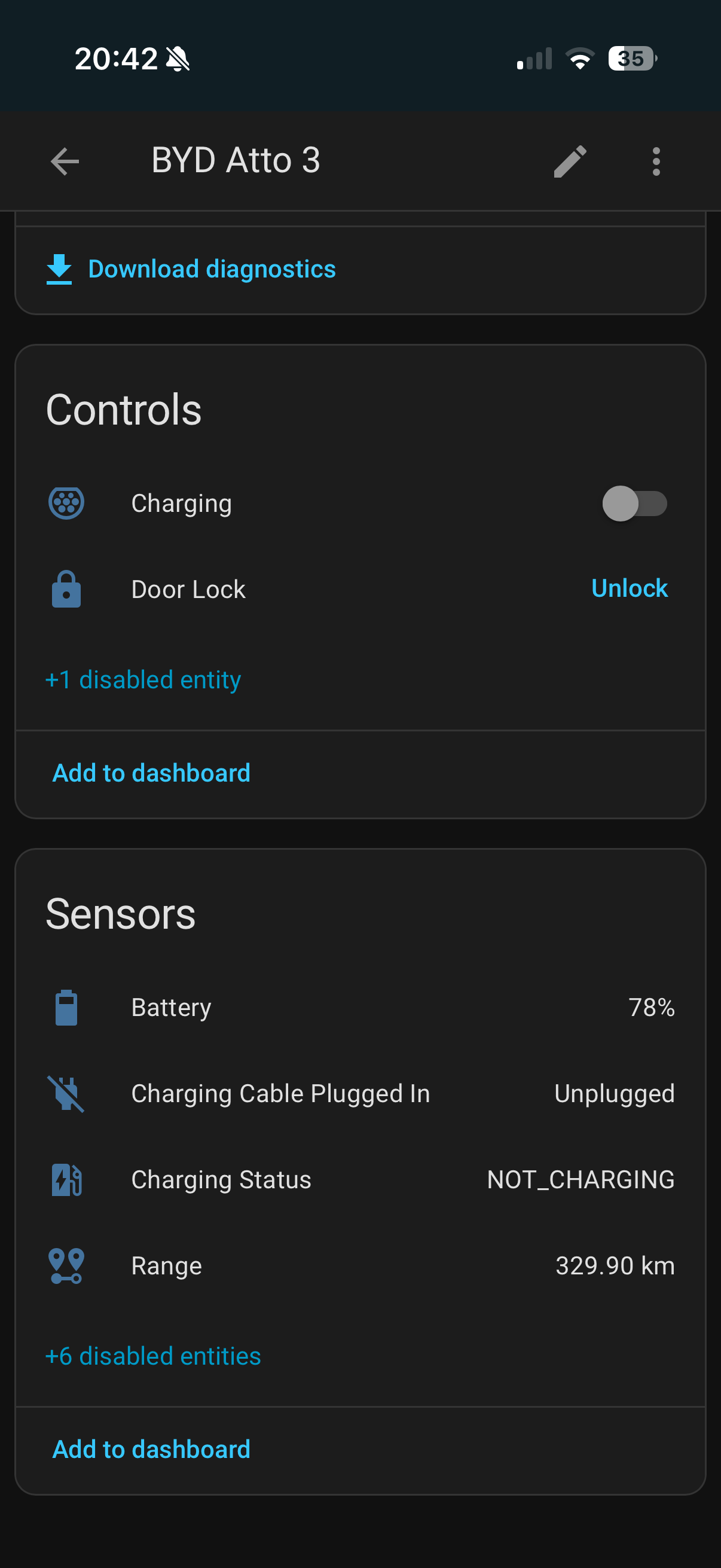
Task: Edit the BYD Atto 3 device name
Action: (570, 161)
